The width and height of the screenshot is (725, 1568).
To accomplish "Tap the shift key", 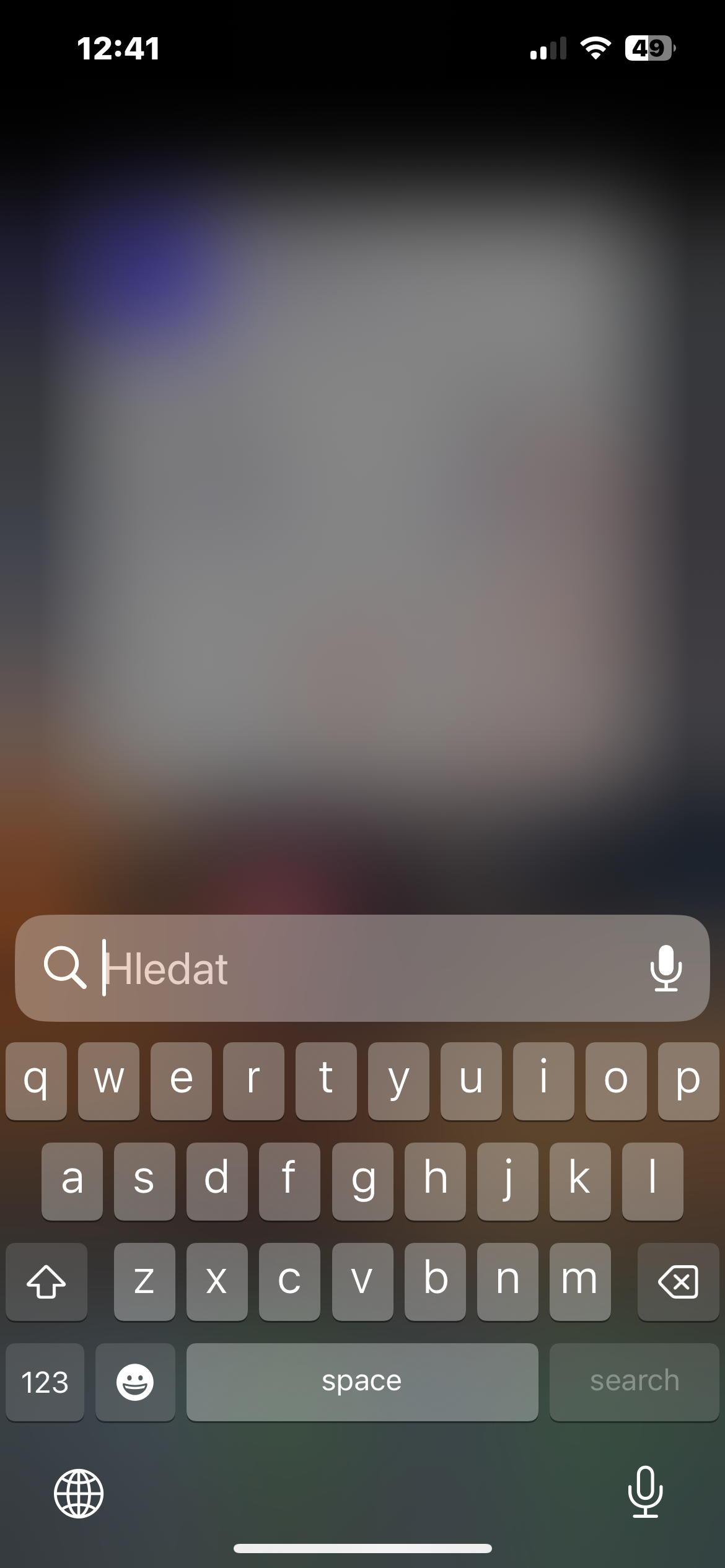I will (x=46, y=1281).
